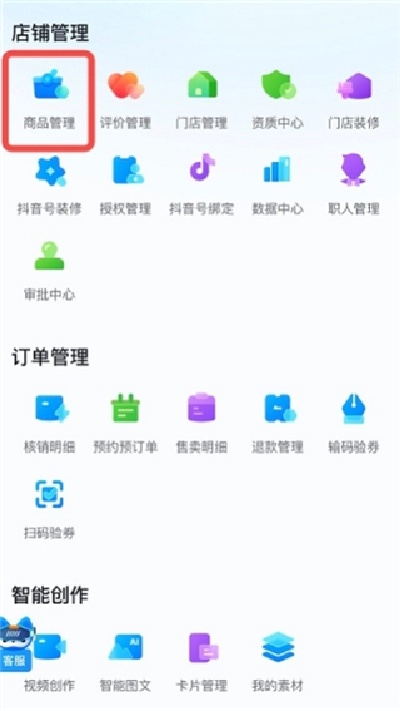The height and width of the screenshot is (711, 400).
Task: Open 抖音号绑定 account binding
Action: (x=201, y=186)
